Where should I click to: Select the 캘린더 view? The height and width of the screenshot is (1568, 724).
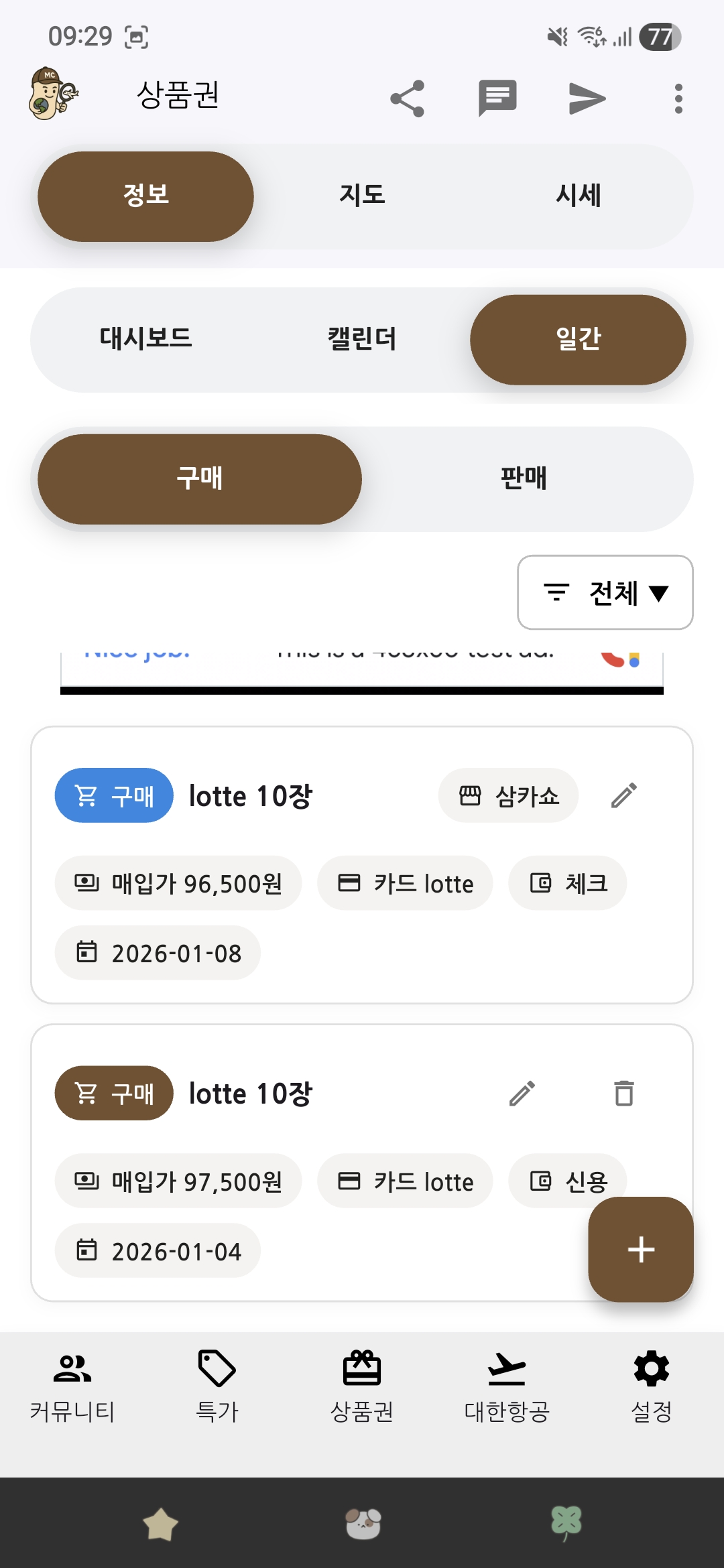point(362,339)
